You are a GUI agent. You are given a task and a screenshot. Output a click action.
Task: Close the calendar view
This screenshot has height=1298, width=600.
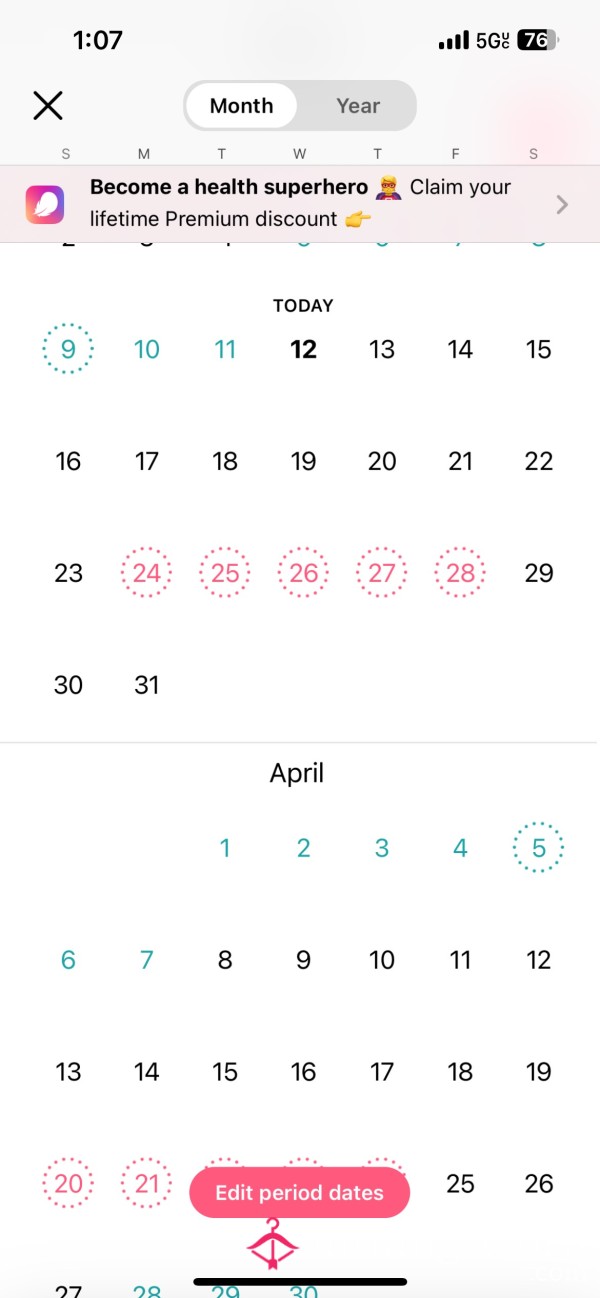(x=48, y=105)
